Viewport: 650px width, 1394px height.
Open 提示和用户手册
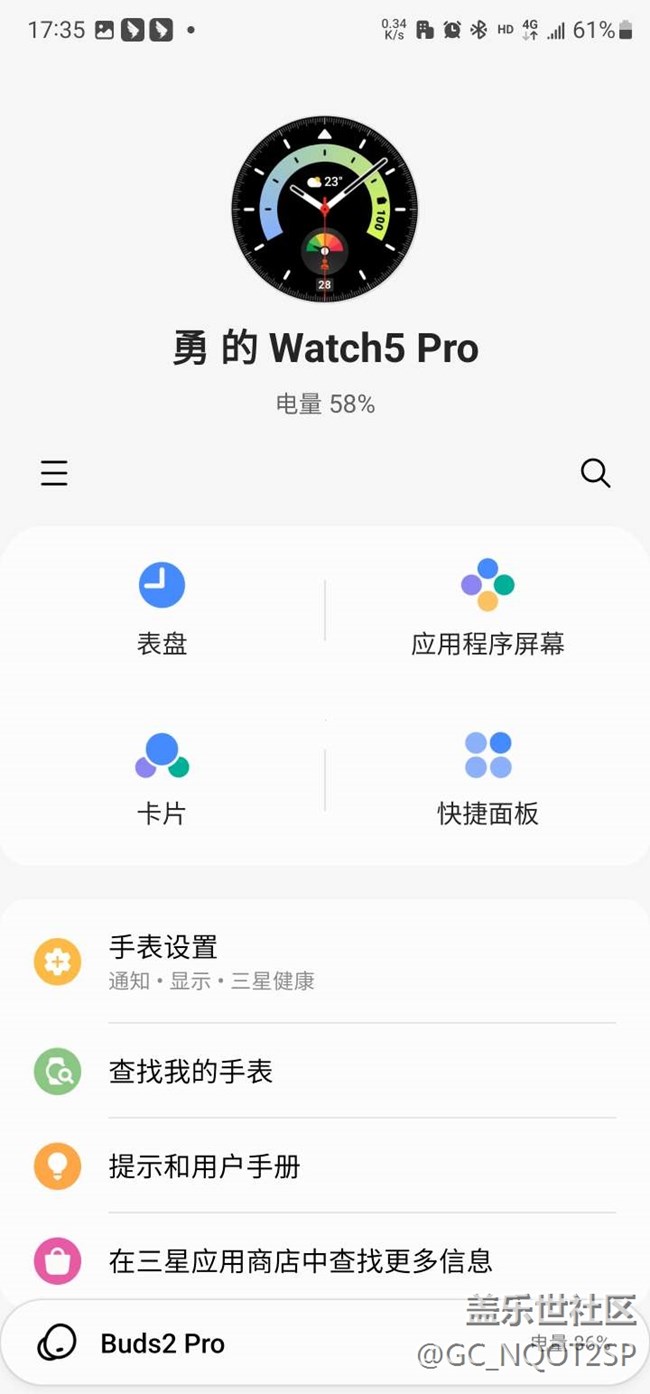pyautogui.click(x=325, y=1166)
